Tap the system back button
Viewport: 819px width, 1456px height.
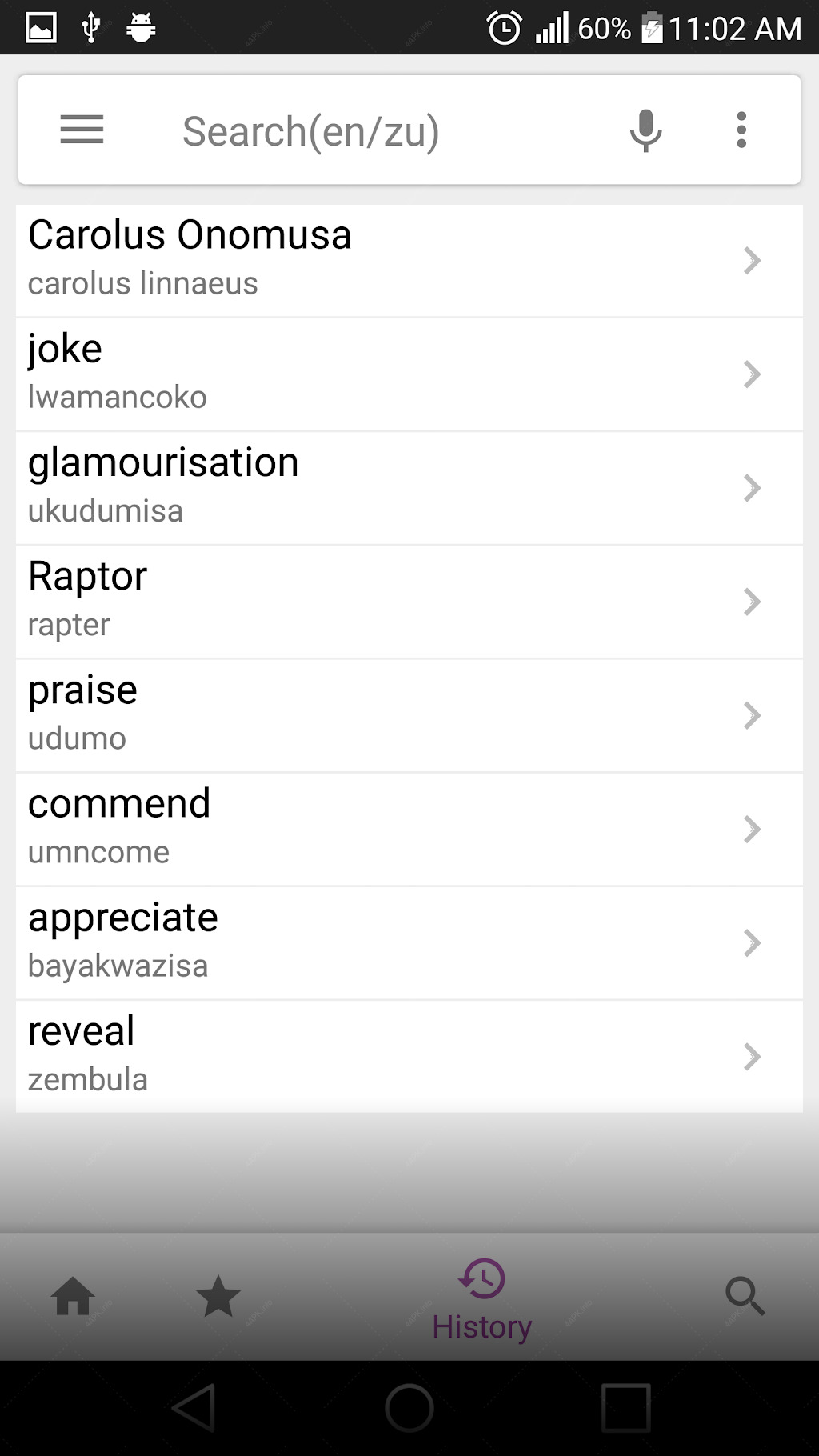194,1407
